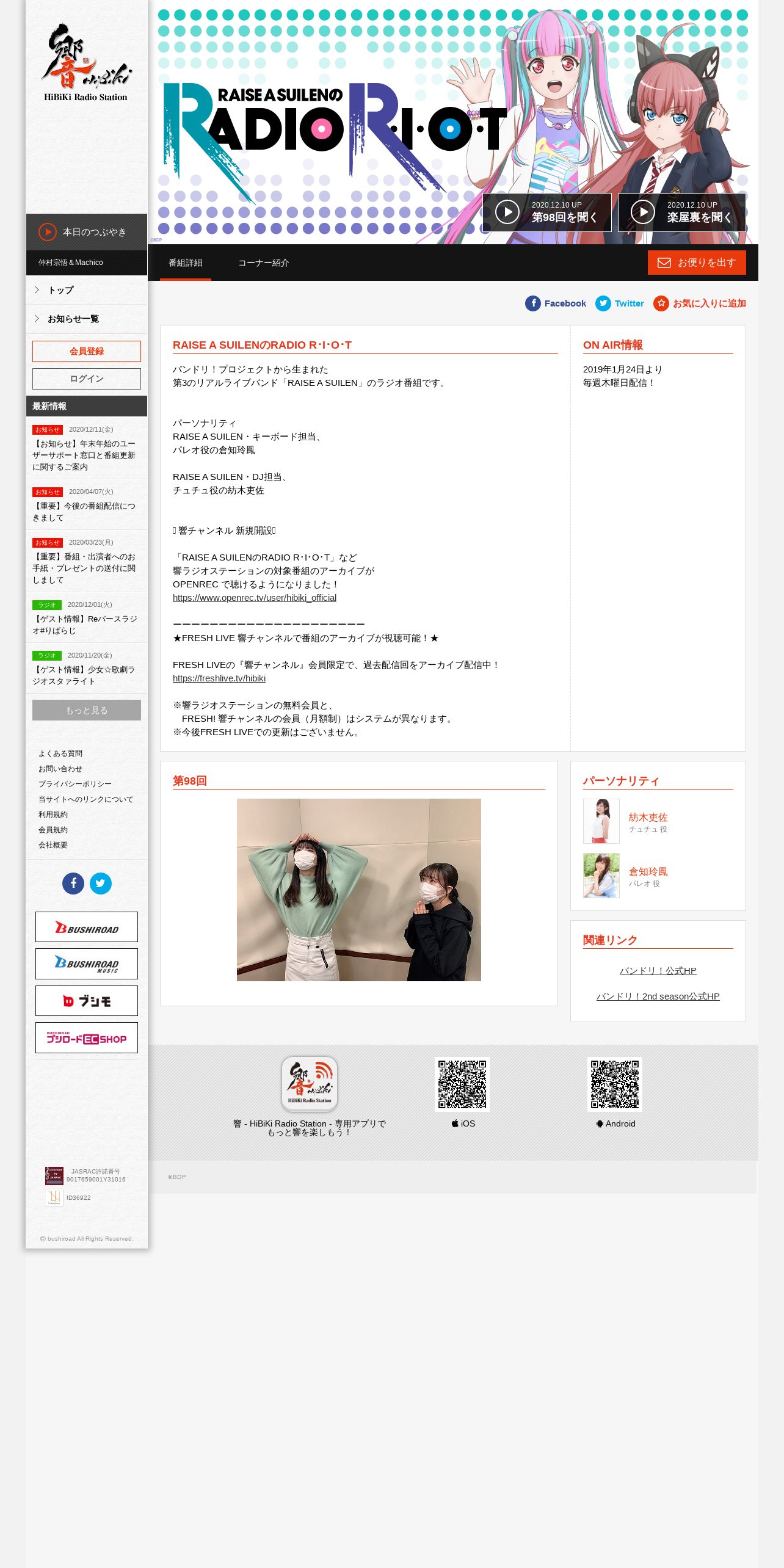This screenshot has height=1568, width=784.
Task: Add program to favorites via お気に入りに追加
Action: 700,303
